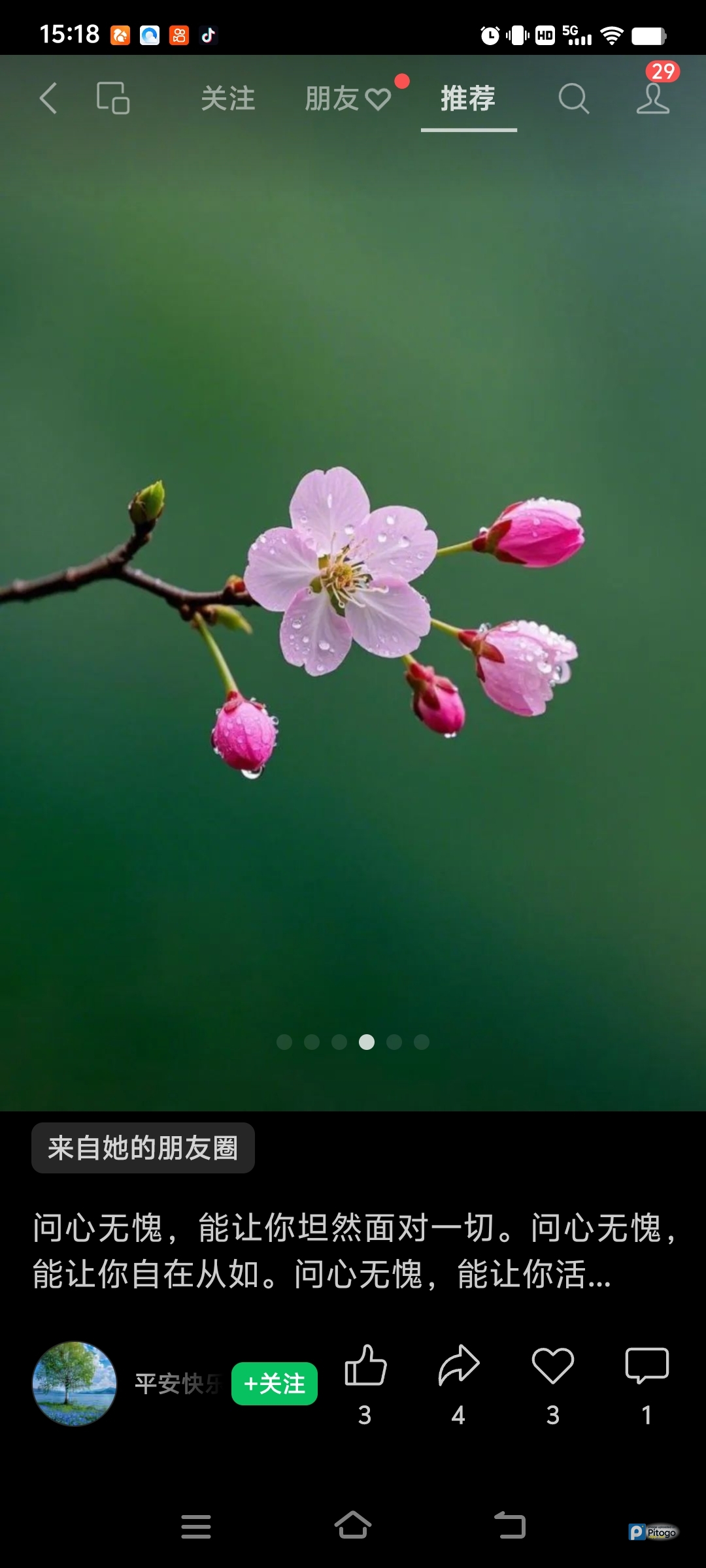Select the 推荐 tab

click(468, 99)
